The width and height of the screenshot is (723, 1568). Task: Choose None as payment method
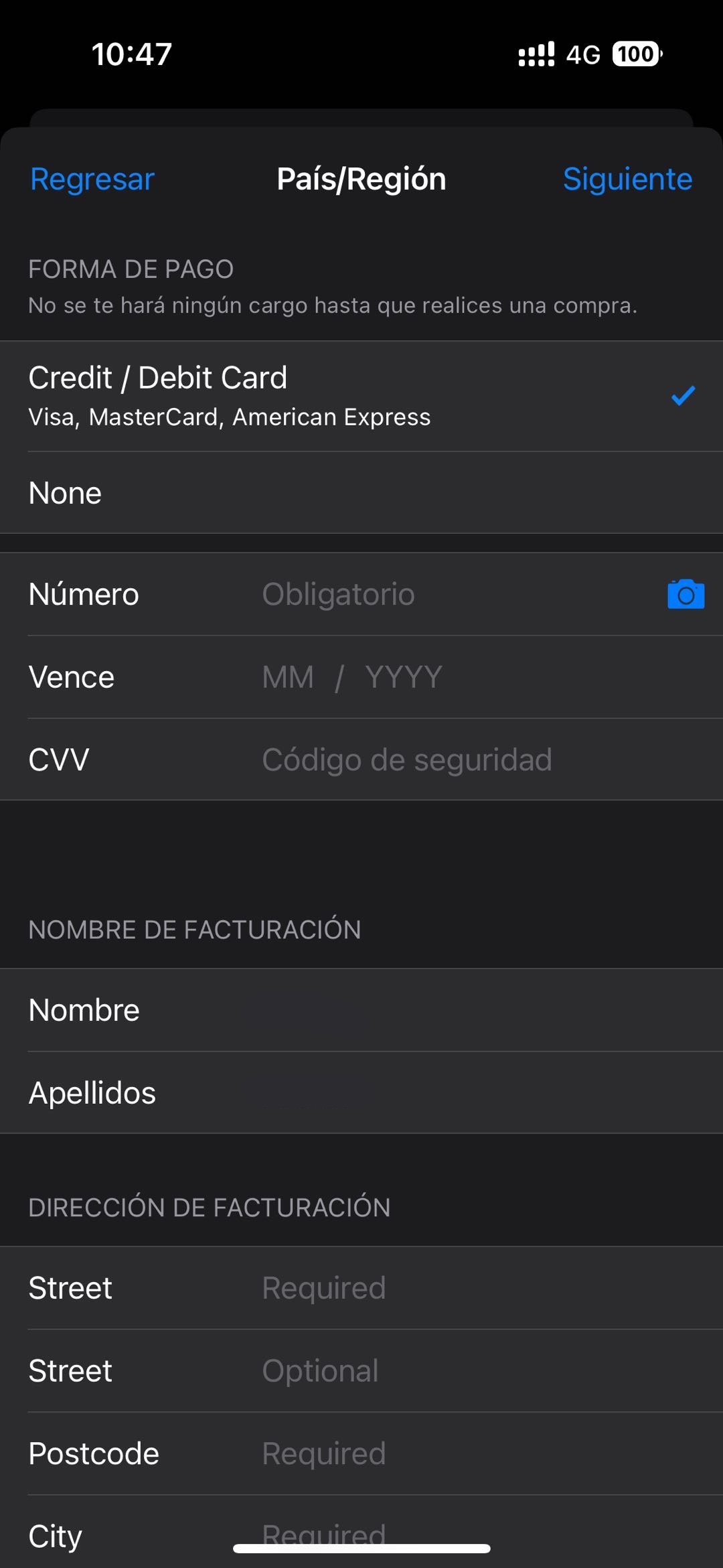pyautogui.click(x=361, y=493)
